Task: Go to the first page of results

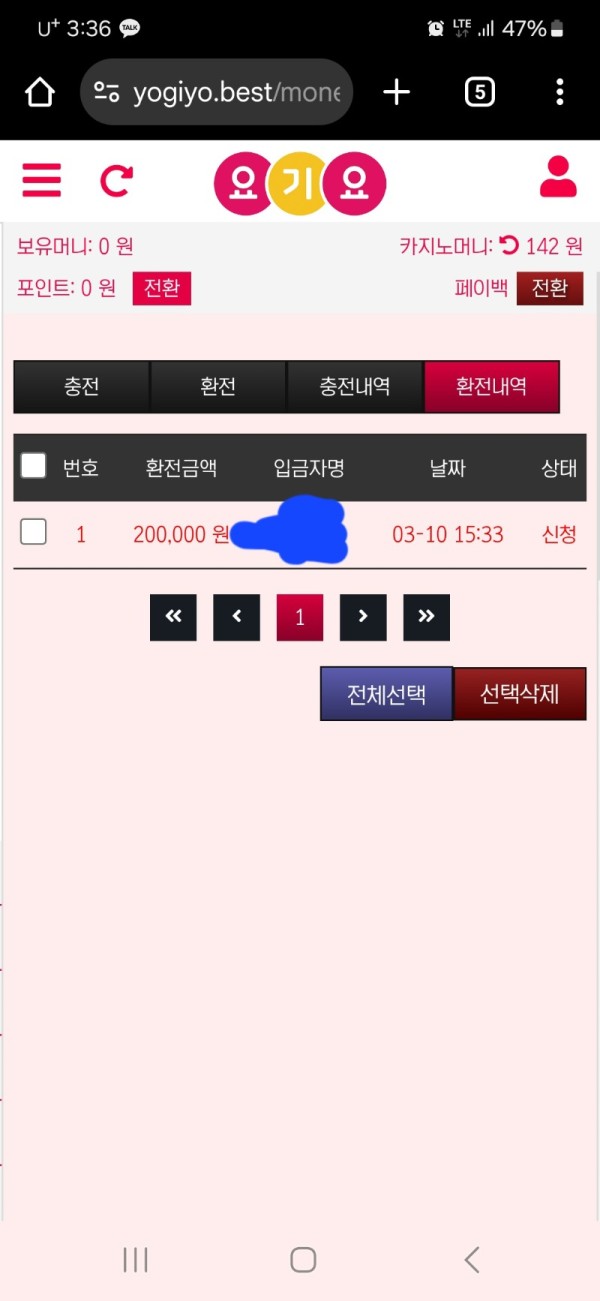Action: tap(173, 617)
